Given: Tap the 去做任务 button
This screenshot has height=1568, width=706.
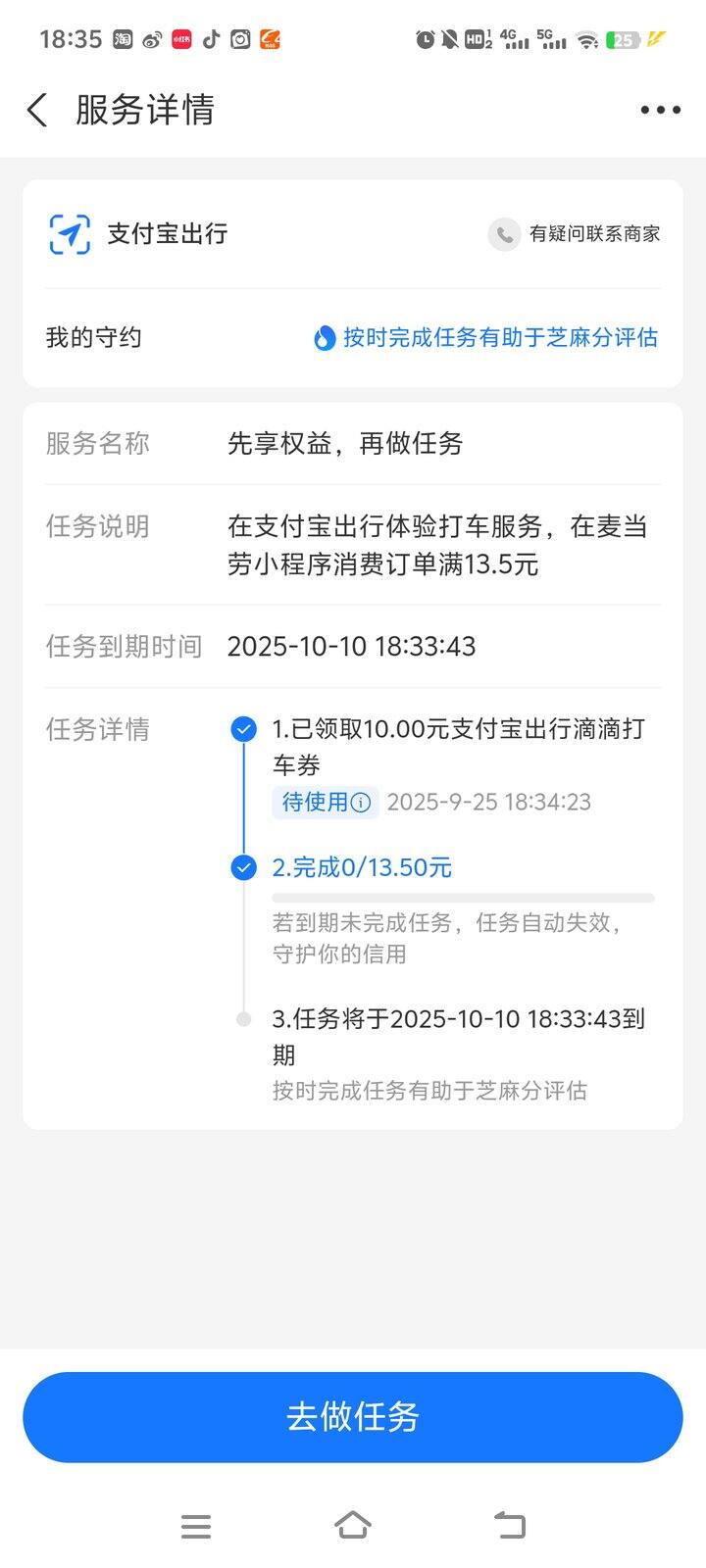Looking at the screenshot, I should coord(353,1417).
